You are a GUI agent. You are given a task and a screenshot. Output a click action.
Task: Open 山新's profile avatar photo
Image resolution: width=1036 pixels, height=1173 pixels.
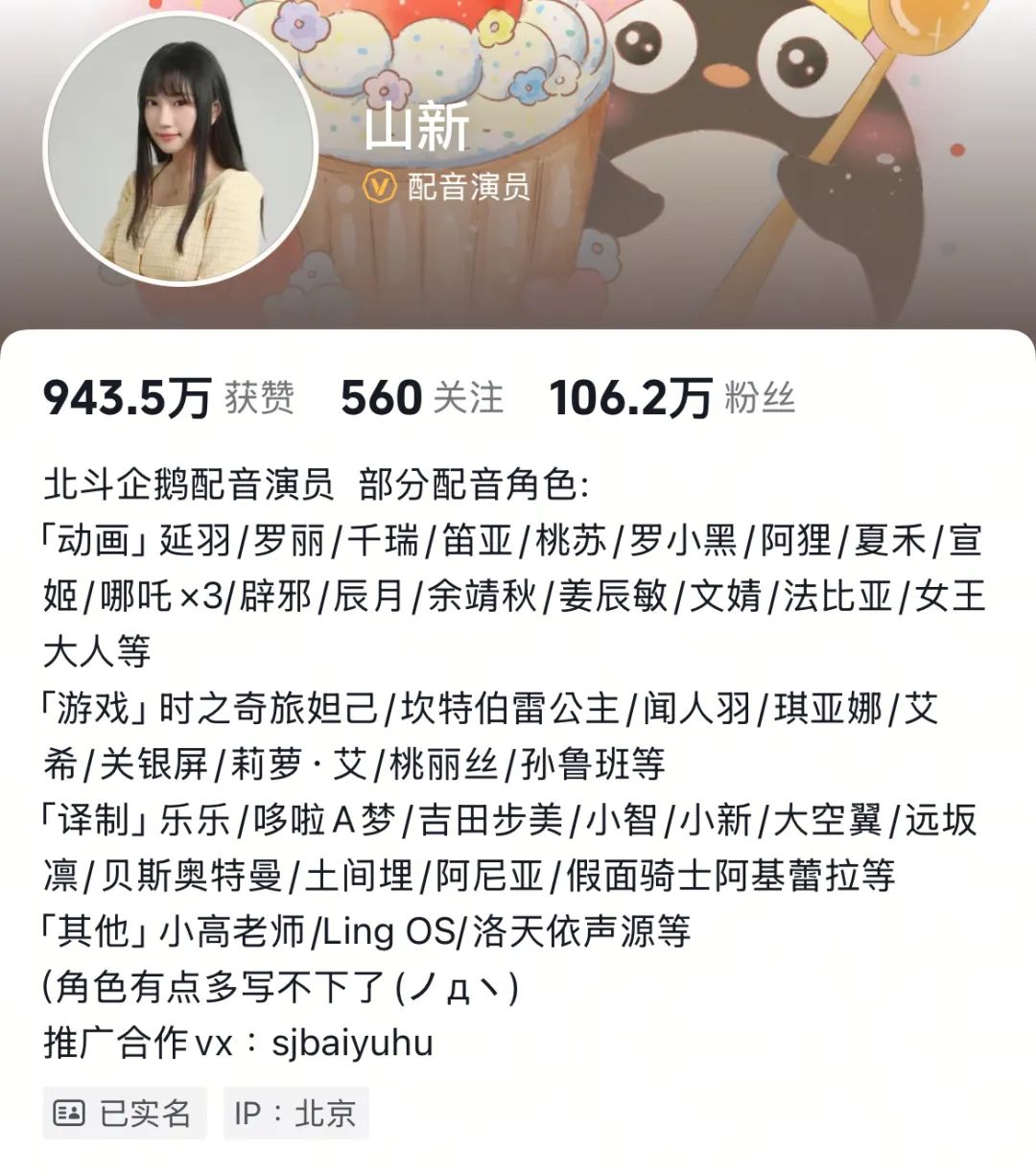[180, 149]
